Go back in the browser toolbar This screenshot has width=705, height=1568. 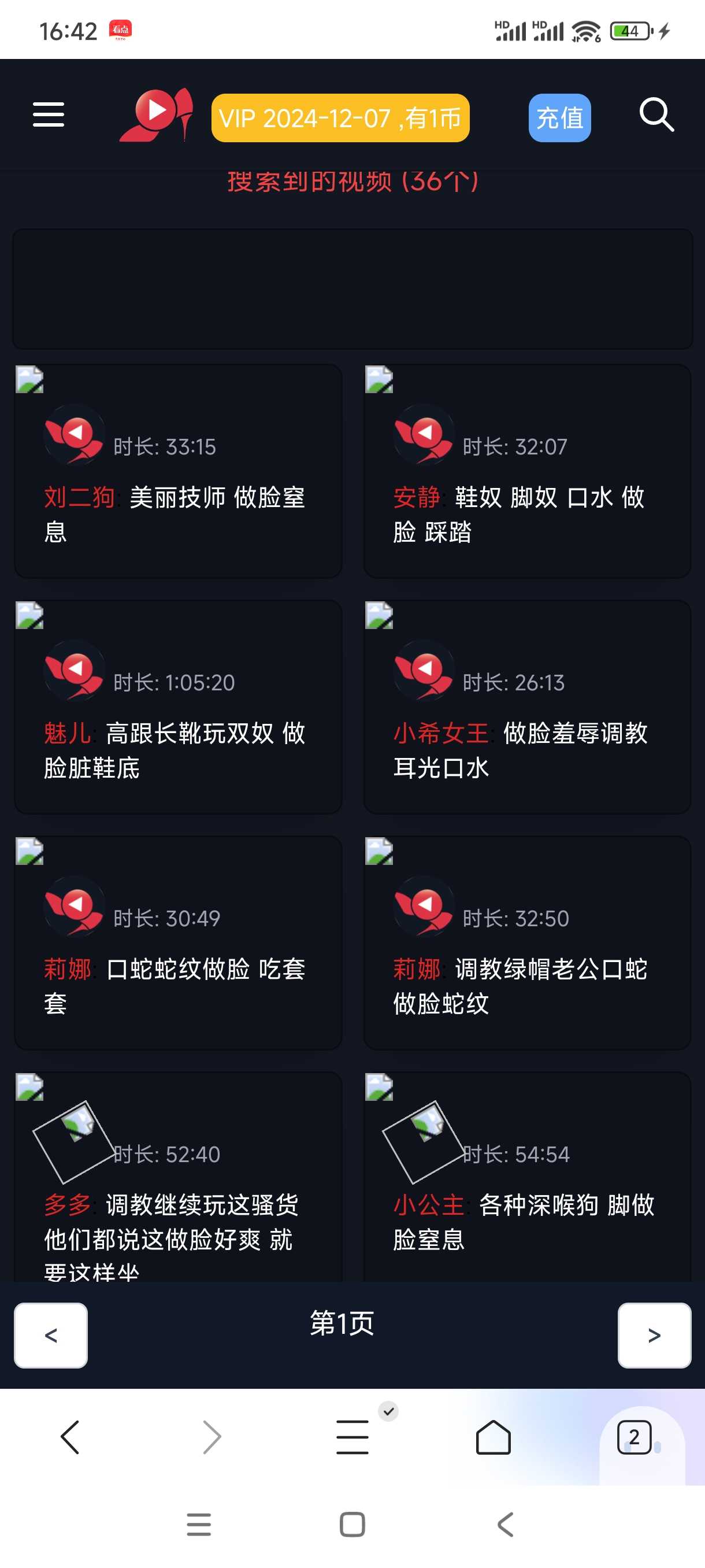click(x=70, y=1437)
